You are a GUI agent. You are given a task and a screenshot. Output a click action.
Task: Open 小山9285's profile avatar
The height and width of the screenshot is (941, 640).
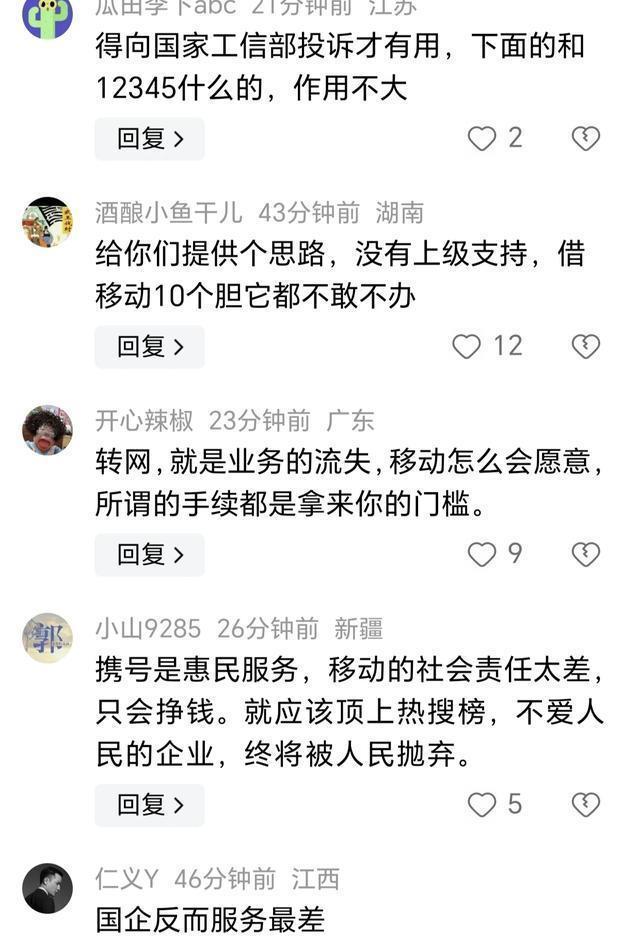[x=47, y=638]
